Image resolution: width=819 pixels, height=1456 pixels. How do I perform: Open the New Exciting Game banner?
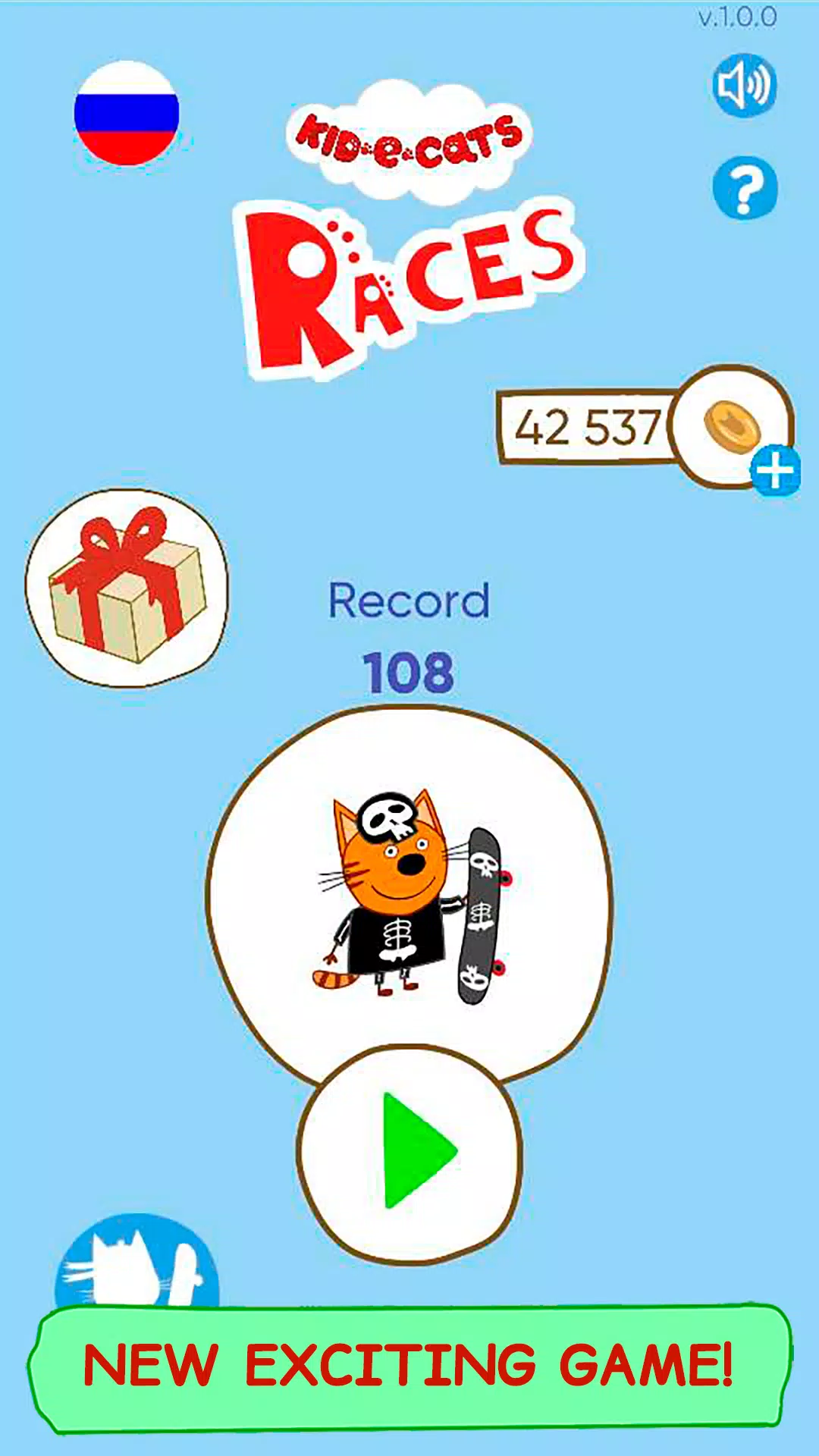click(x=409, y=1367)
